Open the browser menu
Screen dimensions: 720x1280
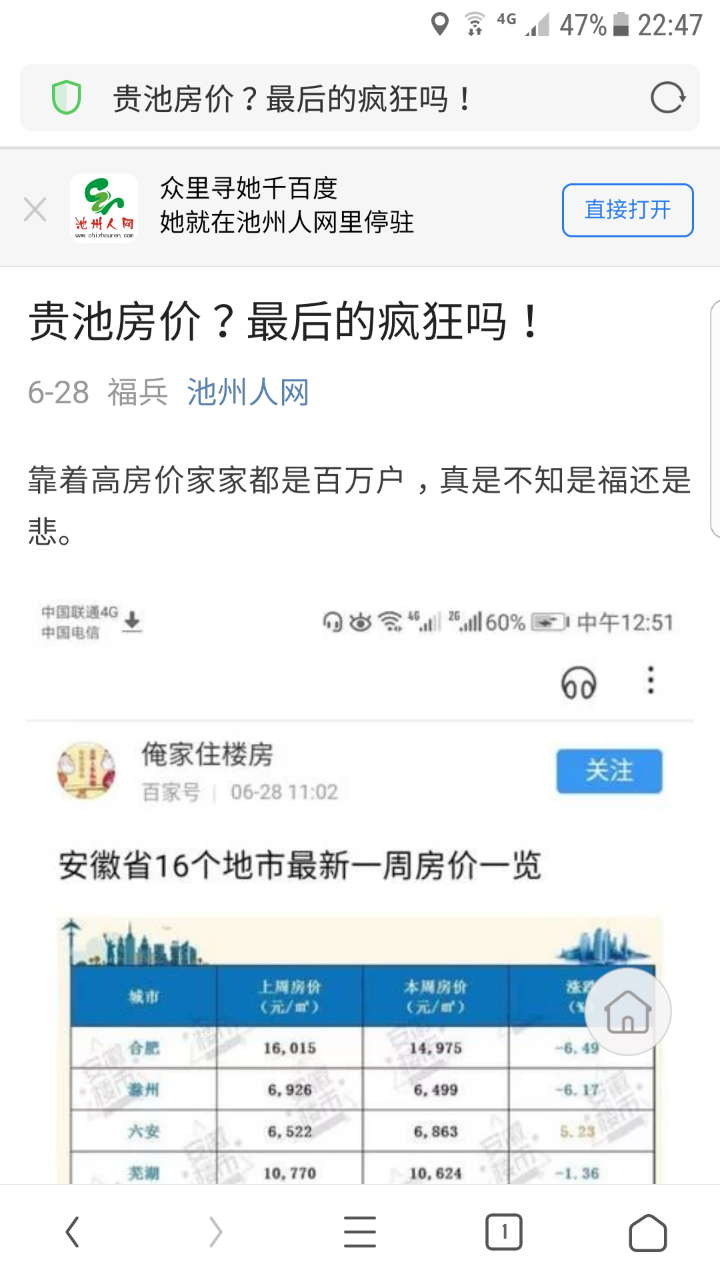coord(360,1232)
